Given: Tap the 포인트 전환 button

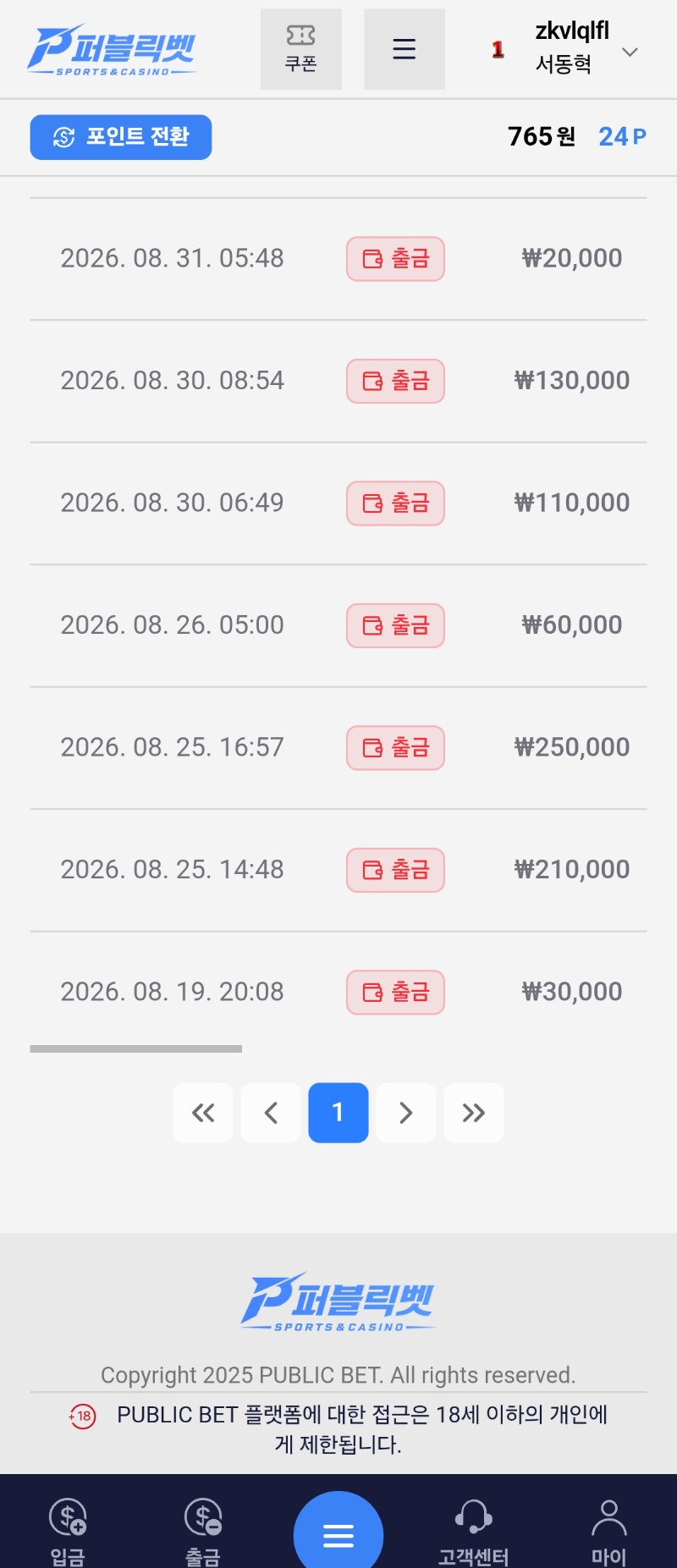Looking at the screenshot, I should click(x=121, y=137).
